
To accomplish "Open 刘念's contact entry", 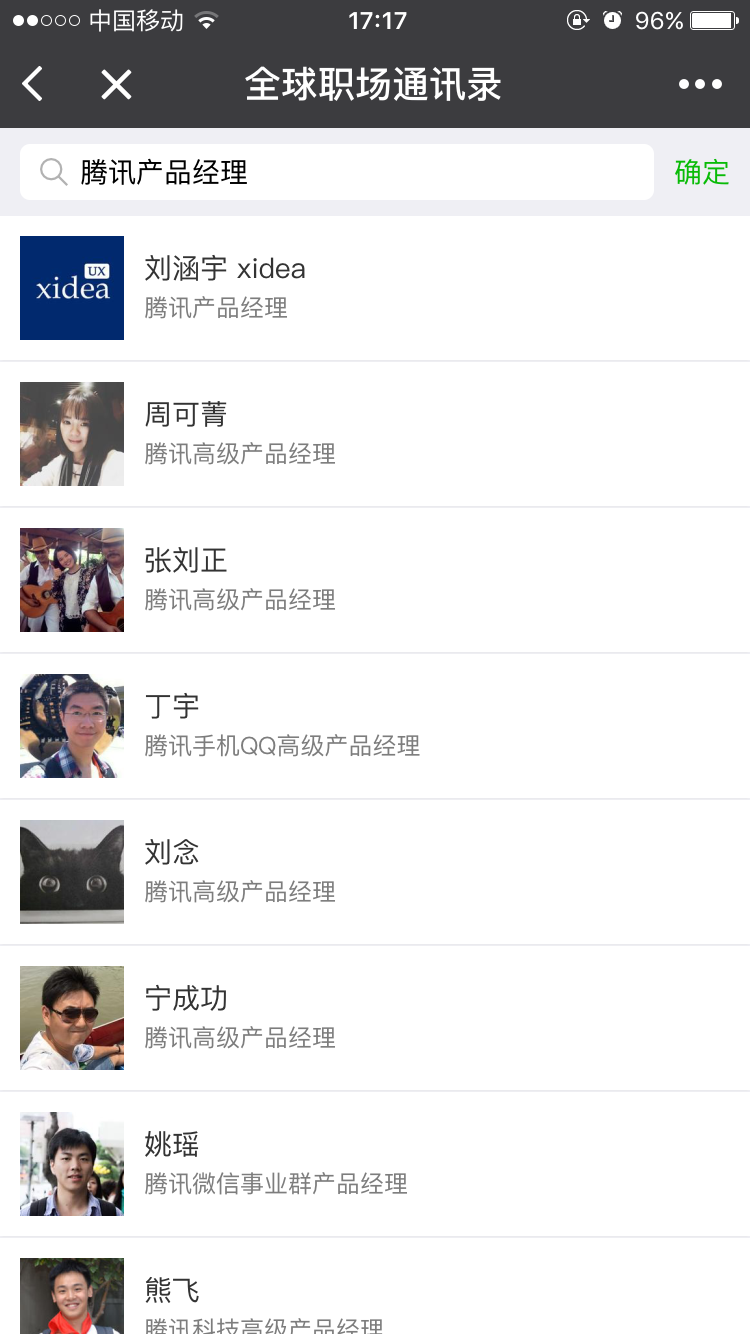I will [x=375, y=872].
